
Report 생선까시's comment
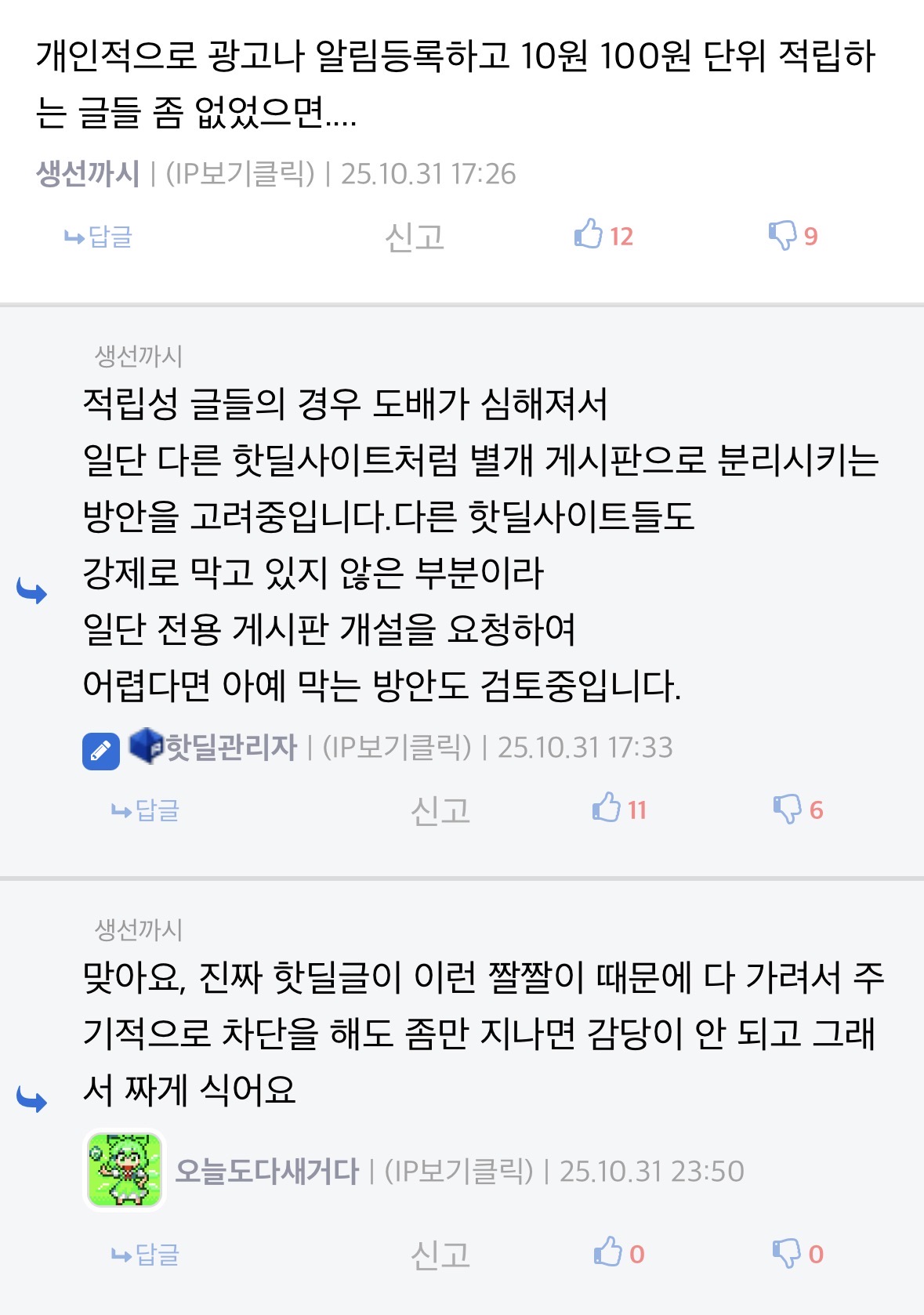tap(415, 237)
